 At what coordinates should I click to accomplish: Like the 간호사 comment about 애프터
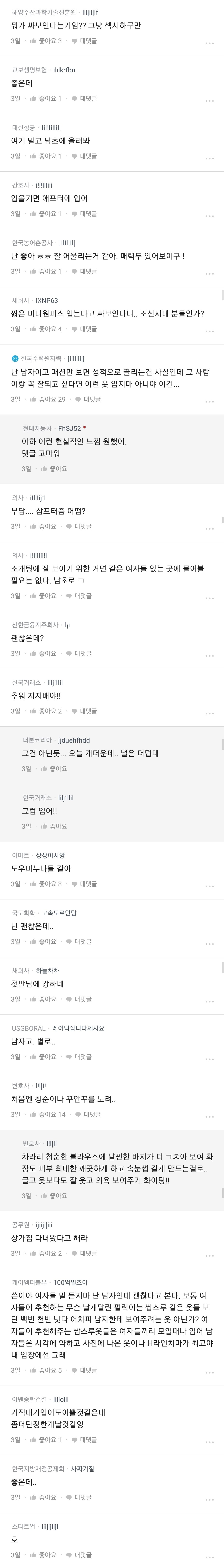coord(46,214)
